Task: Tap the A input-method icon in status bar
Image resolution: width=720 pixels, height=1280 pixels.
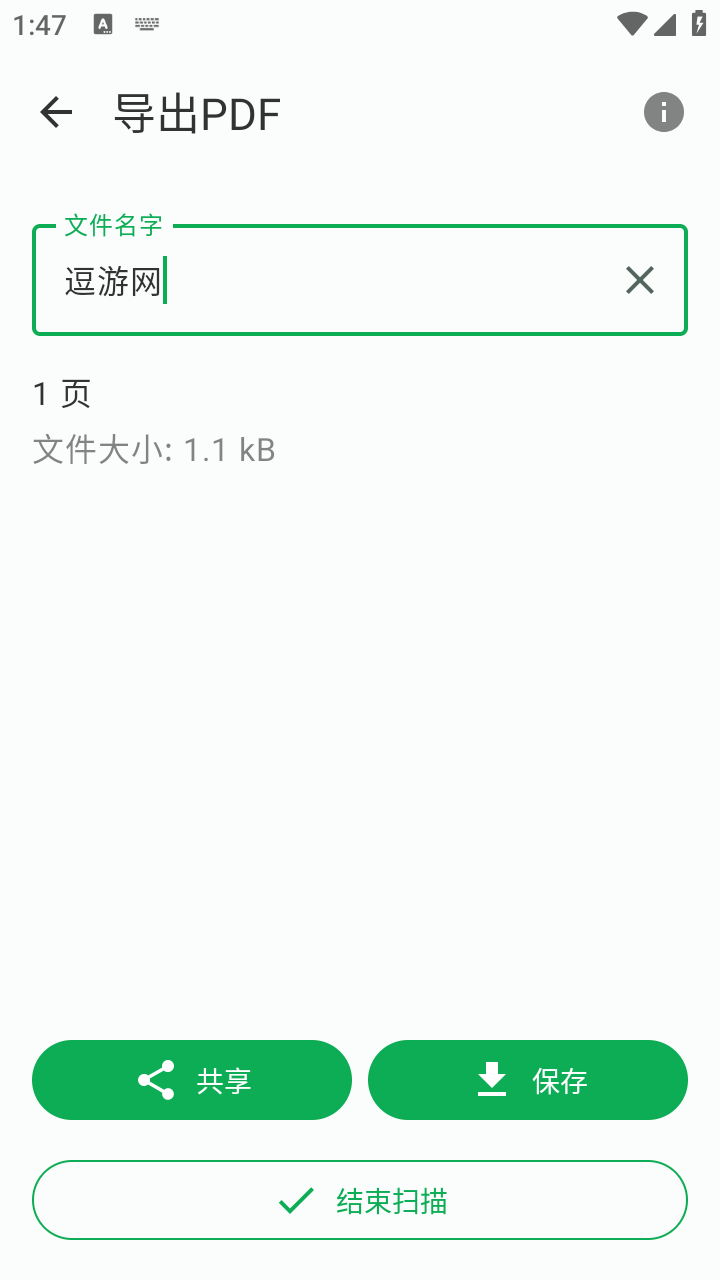Action: tap(101, 24)
